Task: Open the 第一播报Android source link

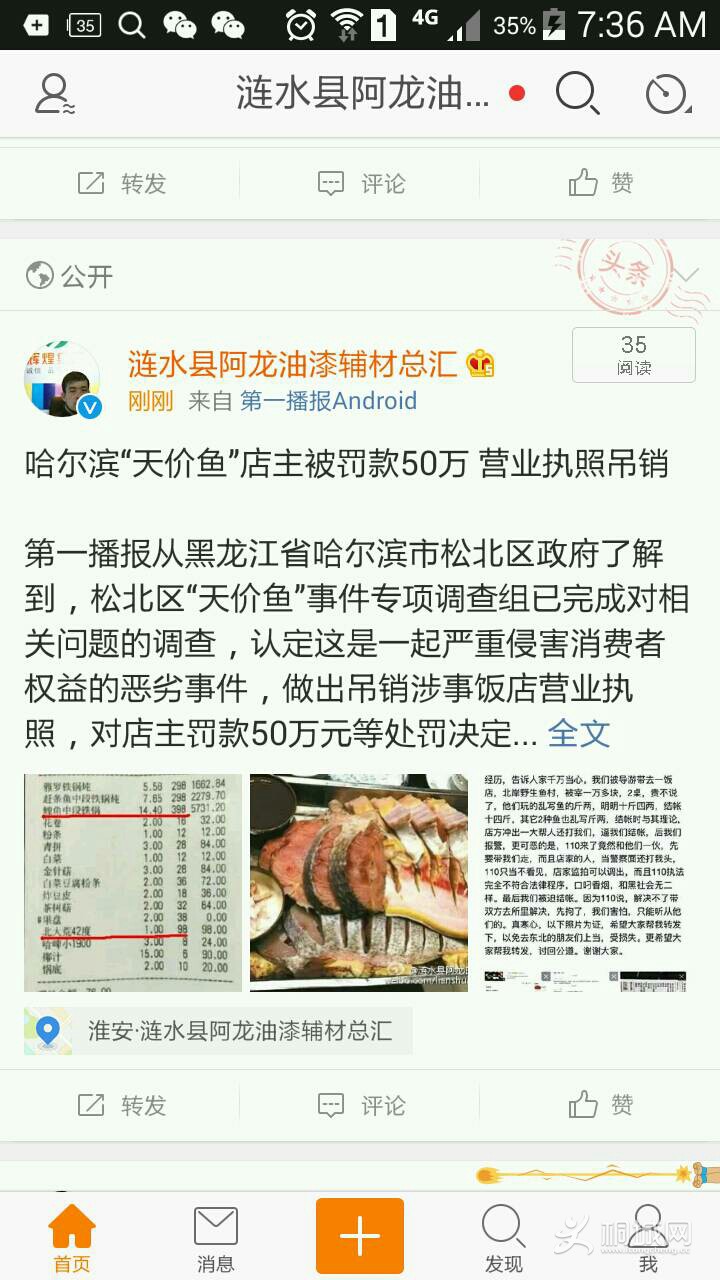Action: point(328,401)
